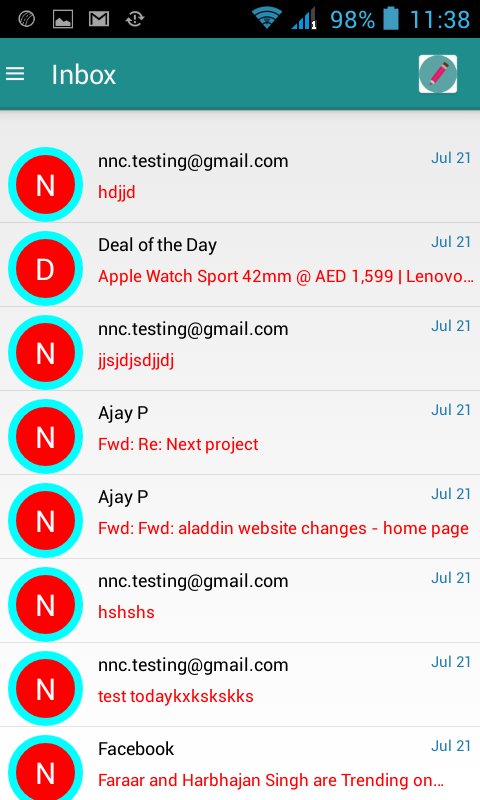Open the email with subject jjsjdjsdjjdj
The image size is (480, 800).
tap(240, 349)
